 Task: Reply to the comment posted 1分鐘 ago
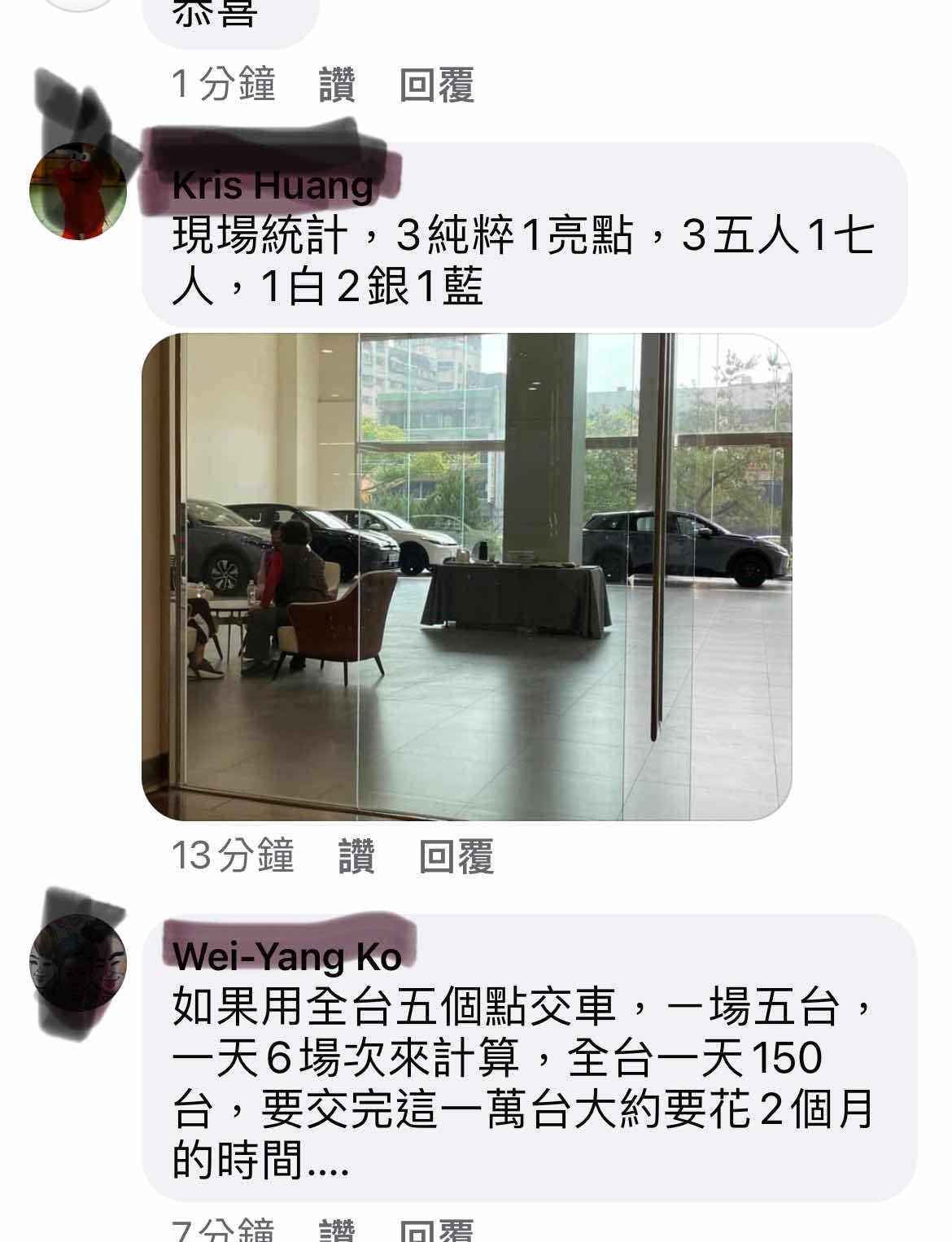pos(437,85)
